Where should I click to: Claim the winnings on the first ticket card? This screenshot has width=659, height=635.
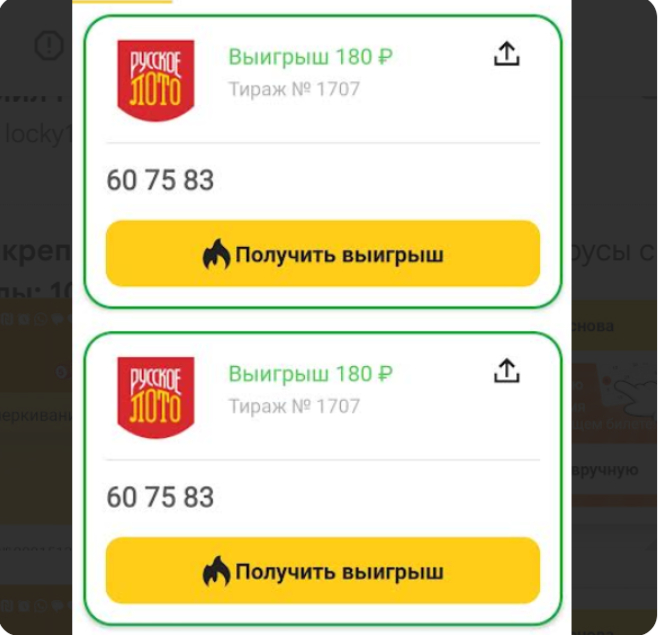coord(322,254)
